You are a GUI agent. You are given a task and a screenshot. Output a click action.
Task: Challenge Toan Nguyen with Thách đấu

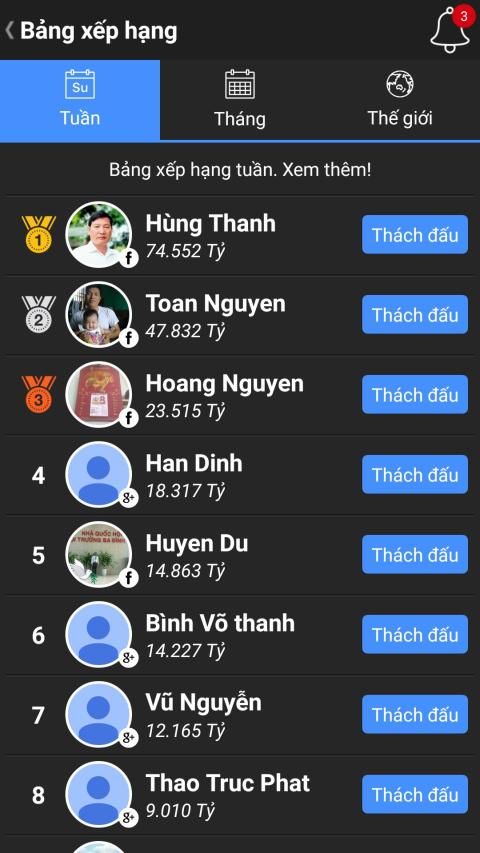[415, 314]
